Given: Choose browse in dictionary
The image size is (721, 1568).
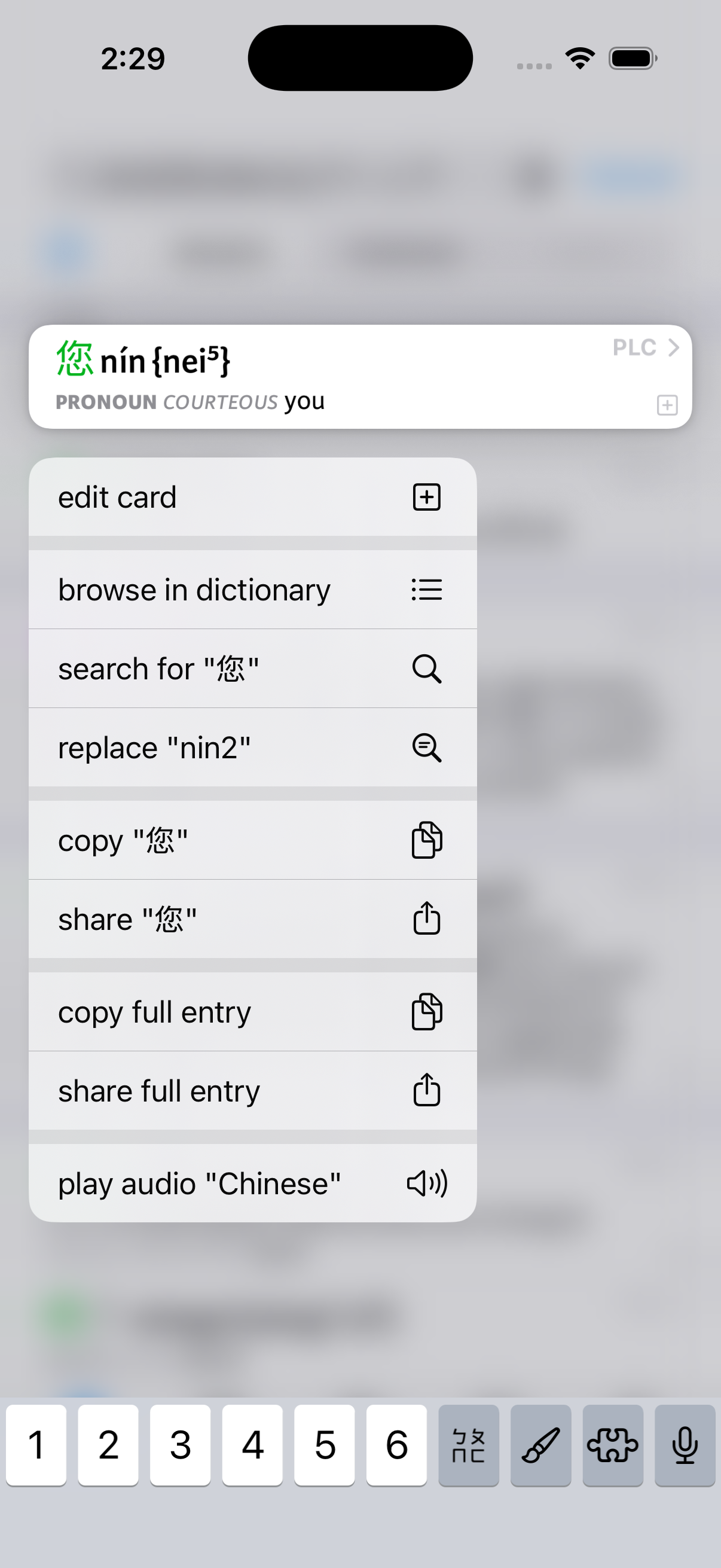Looking at the screenshot, I should point(252,589).
